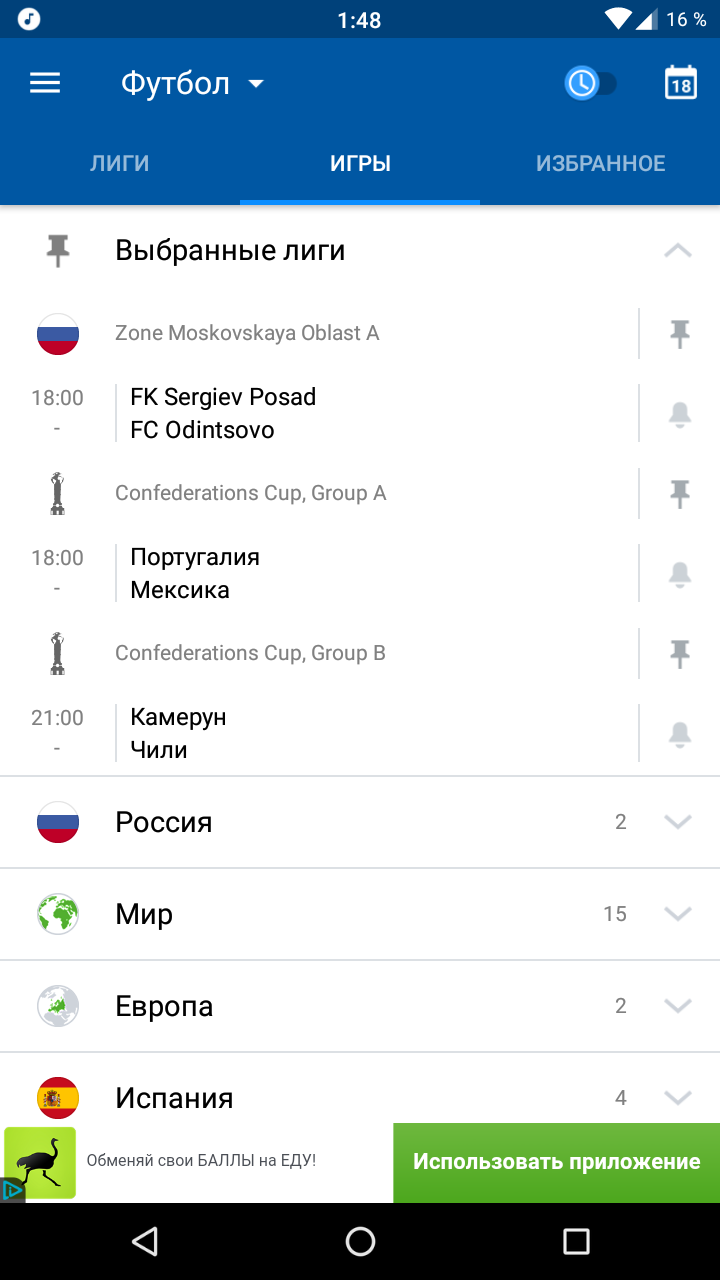This screenshot has height=1280, width=720.
Task: Enable bell alert for Камерун–Чили
Action: click(680, 734)
